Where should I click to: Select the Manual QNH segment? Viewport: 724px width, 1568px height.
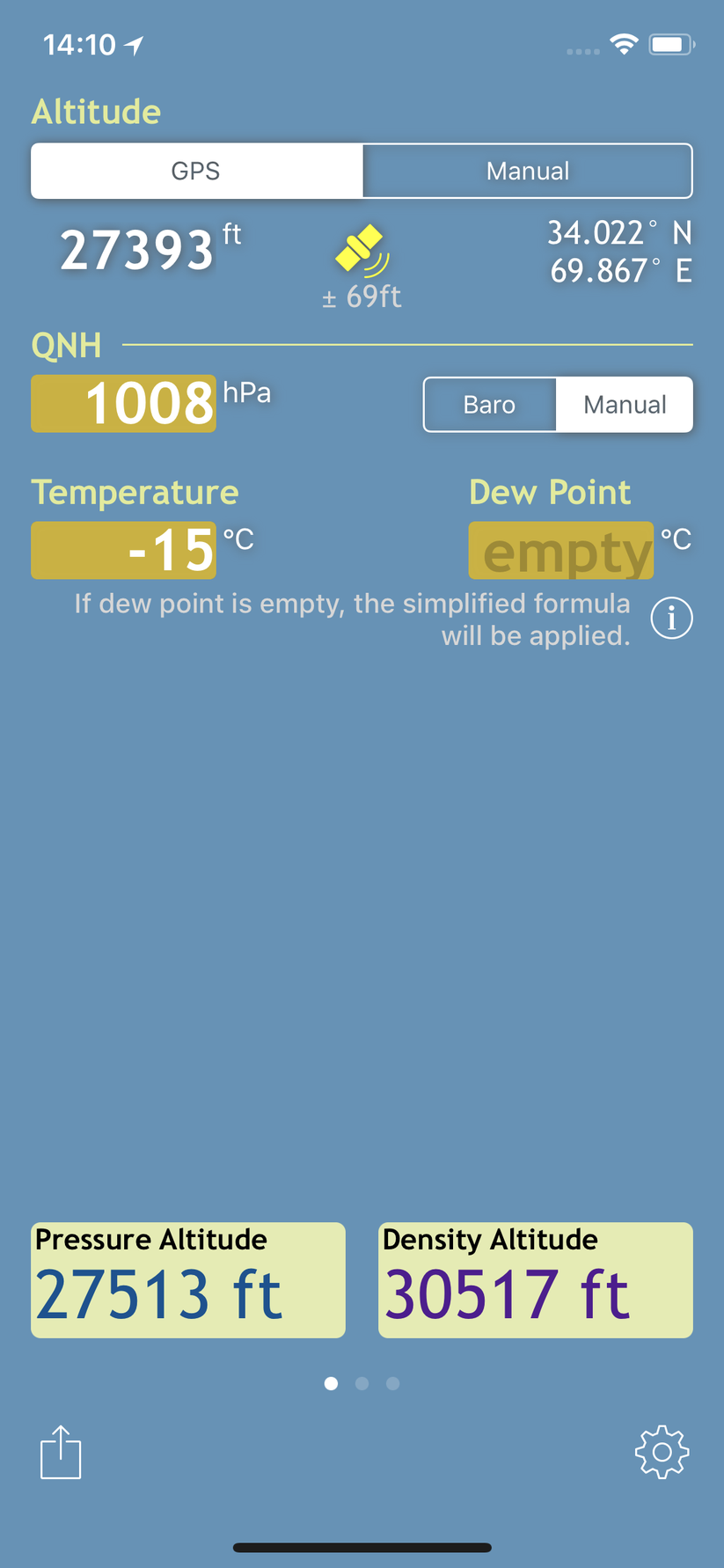tap(625, 405)
